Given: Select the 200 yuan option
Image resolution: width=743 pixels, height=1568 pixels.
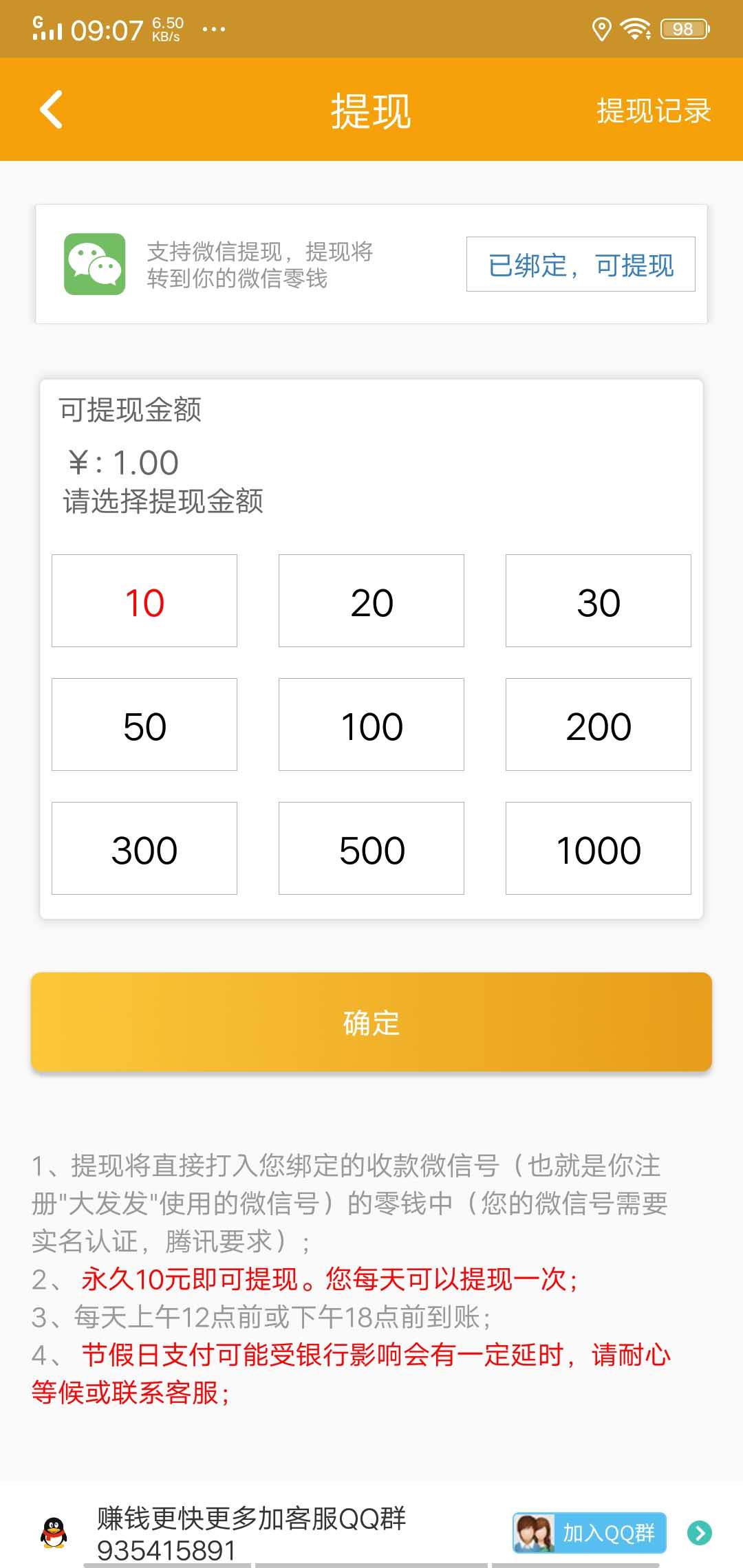Looking at the screenshot, I should pyautogui.click(x=598, y=724).
